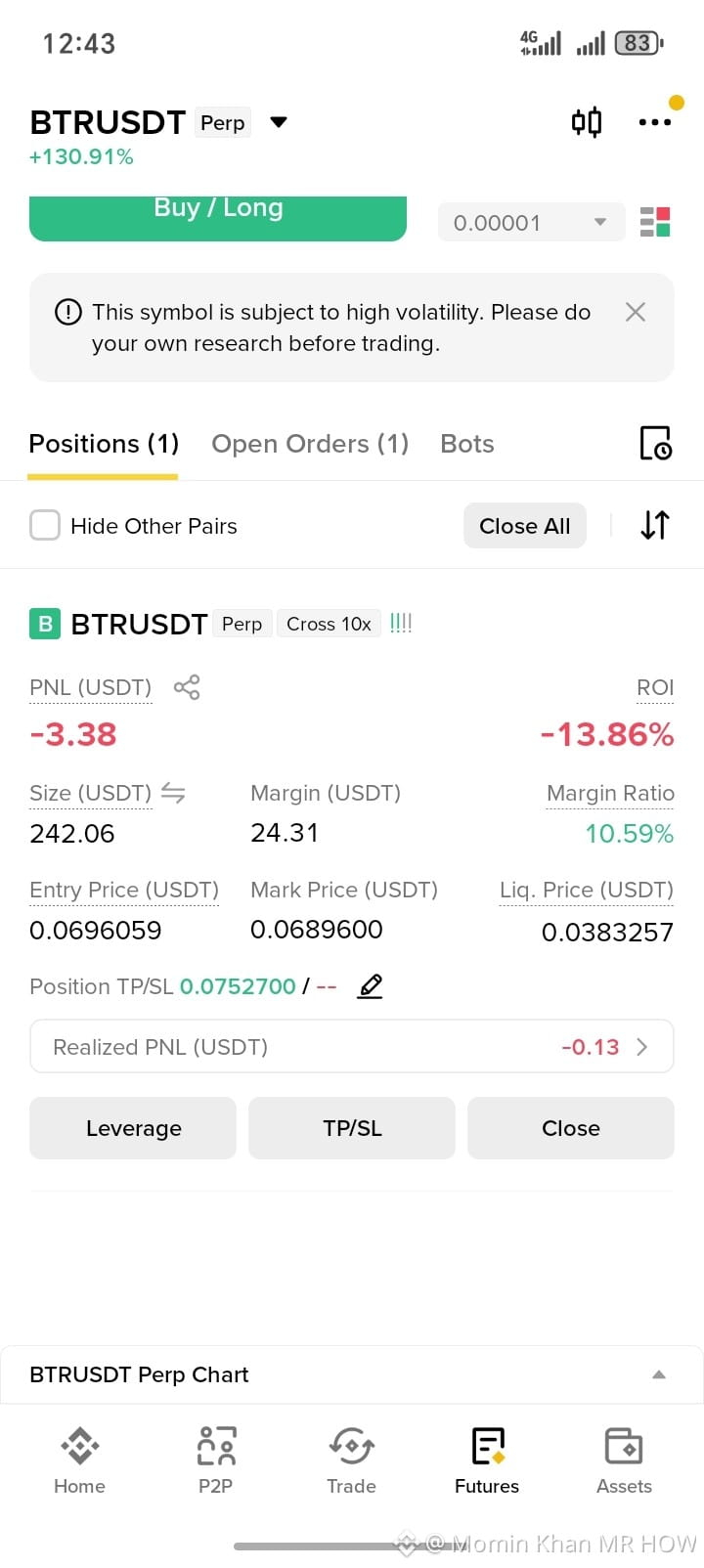
Task: Switch to the Open Orders tab
Action: (310, 444)
